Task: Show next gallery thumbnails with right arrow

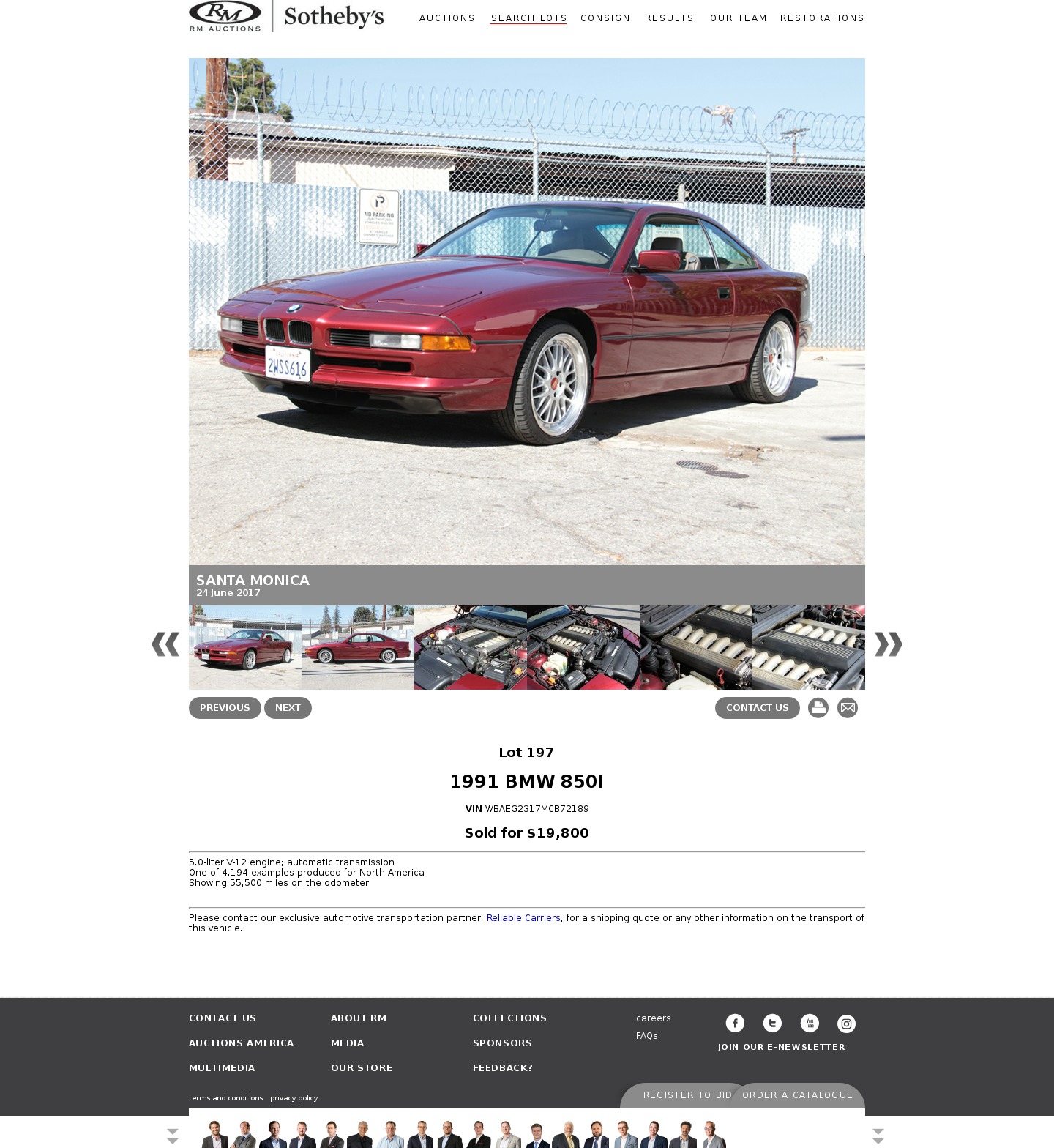Action: point(888,644)
